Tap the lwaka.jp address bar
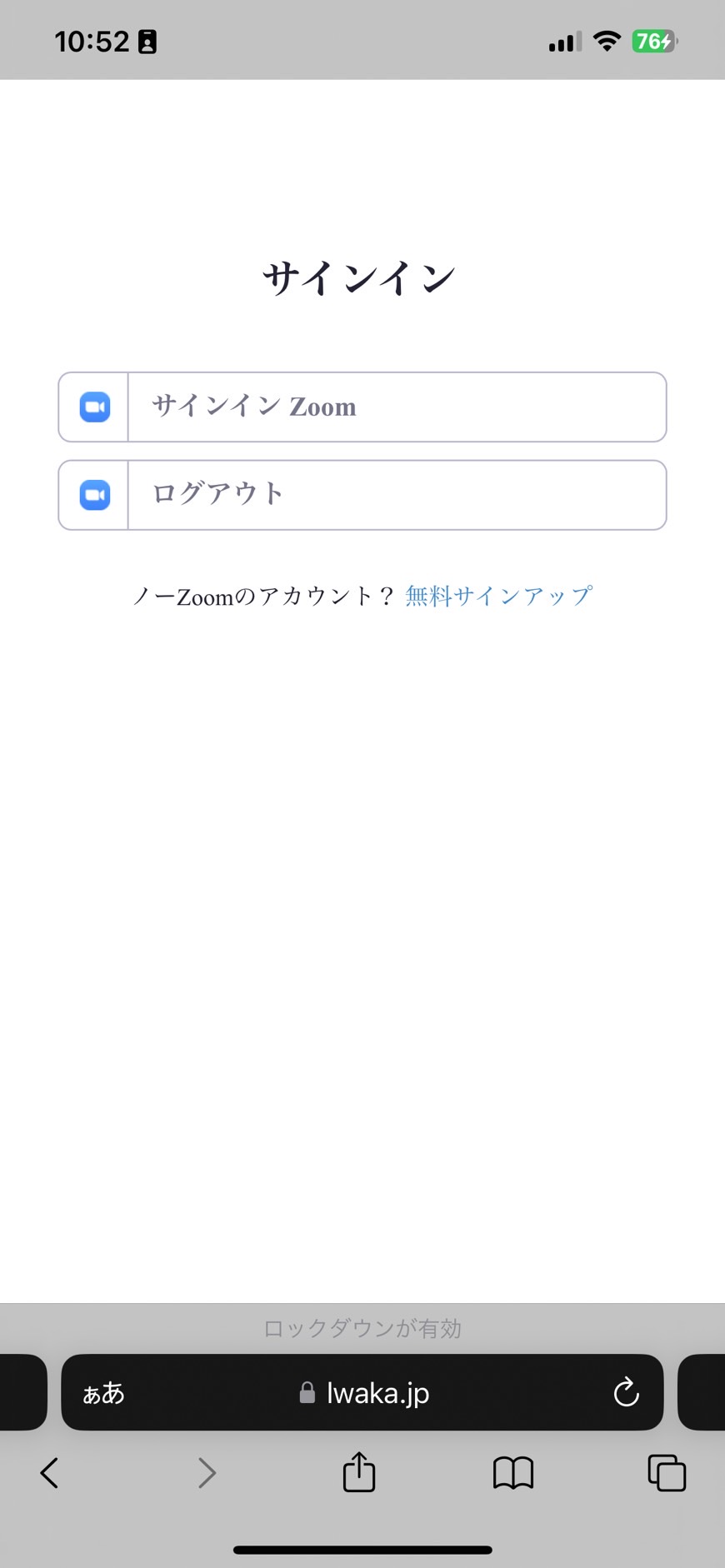Screen dimensions: 725x1568 point(362,1392)
